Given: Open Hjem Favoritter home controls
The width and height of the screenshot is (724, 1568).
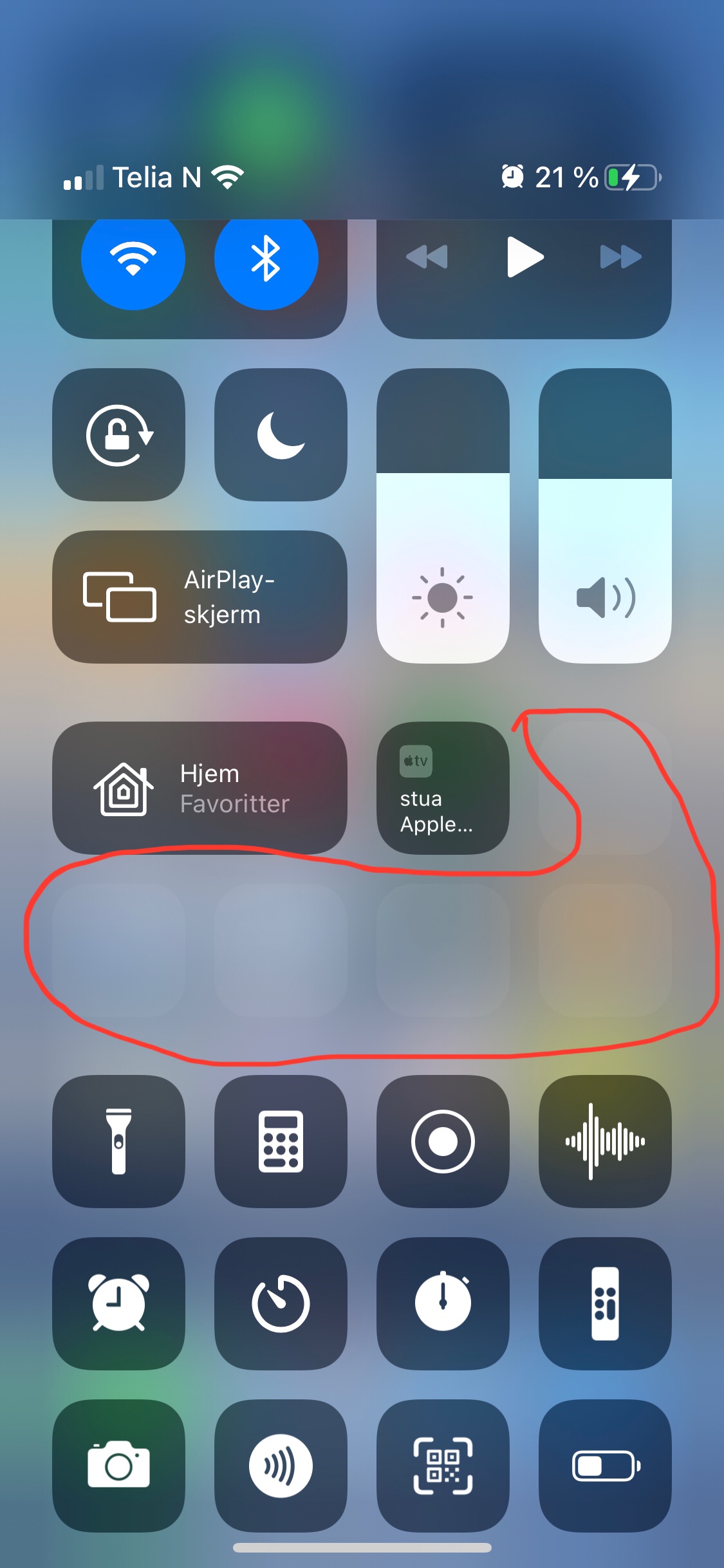Looking at the screenshot, I should pyautogui.click(x=200, y=788).
